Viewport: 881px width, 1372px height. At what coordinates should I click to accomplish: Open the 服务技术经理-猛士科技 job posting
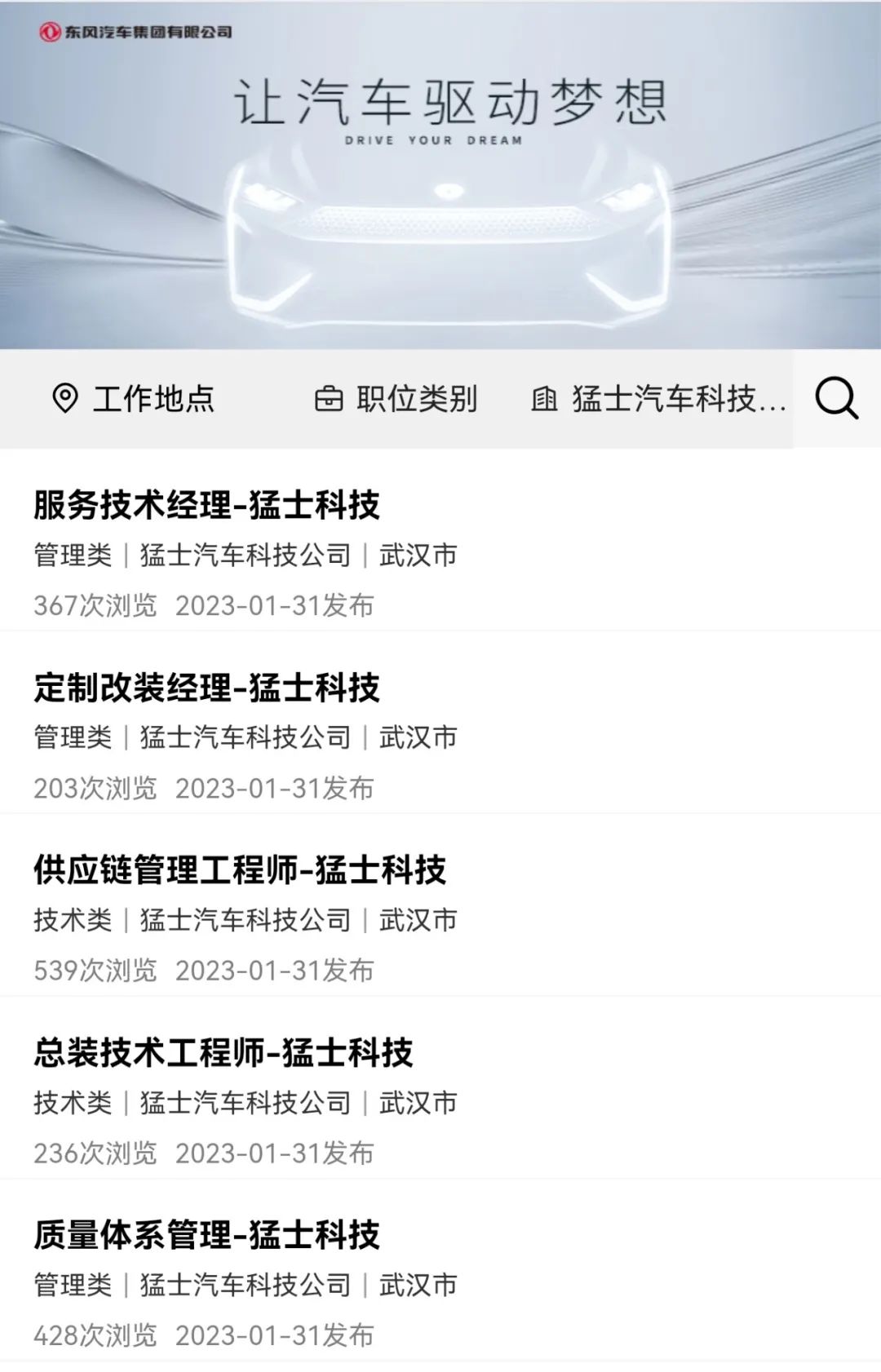206,506
